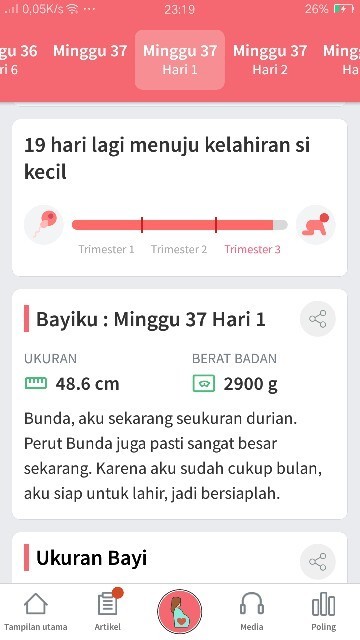Tap the center pregnant woman button

[x=180, y=611]
